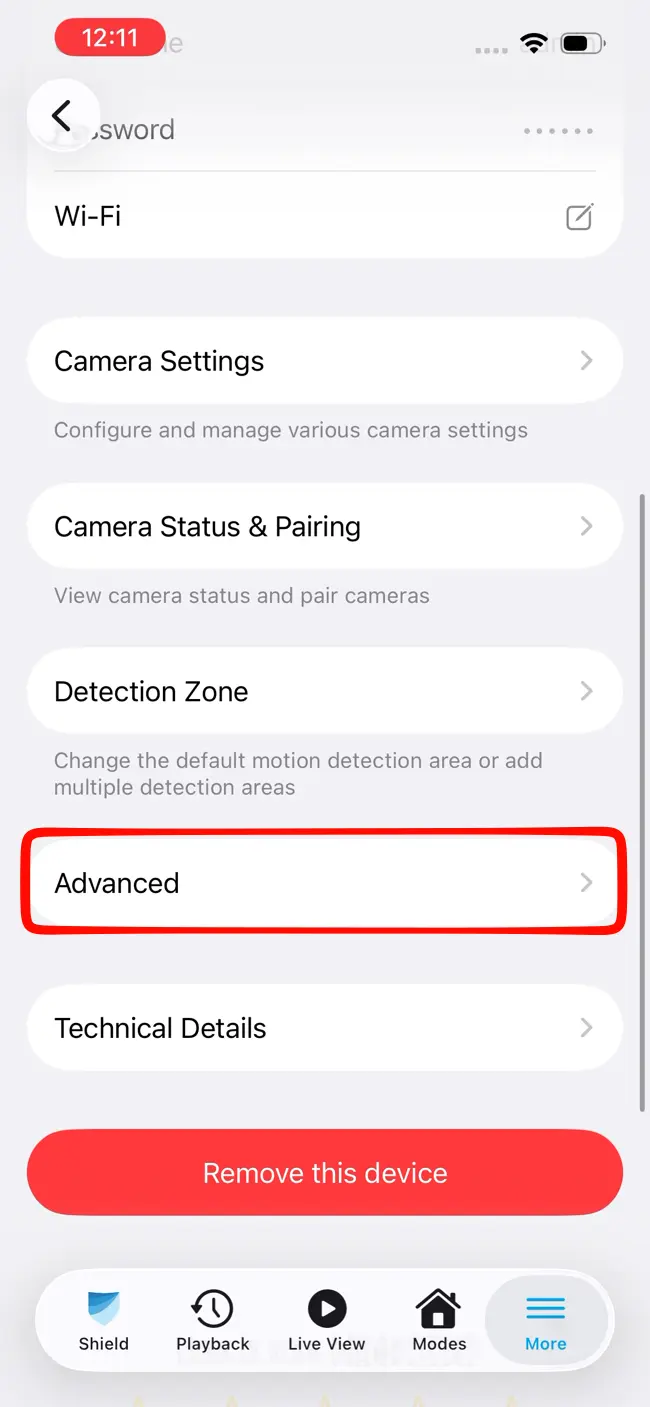The width and height of the screenshot is (650, 1407).
Task: View Technical Details
Action: [x=325, y=1028]
